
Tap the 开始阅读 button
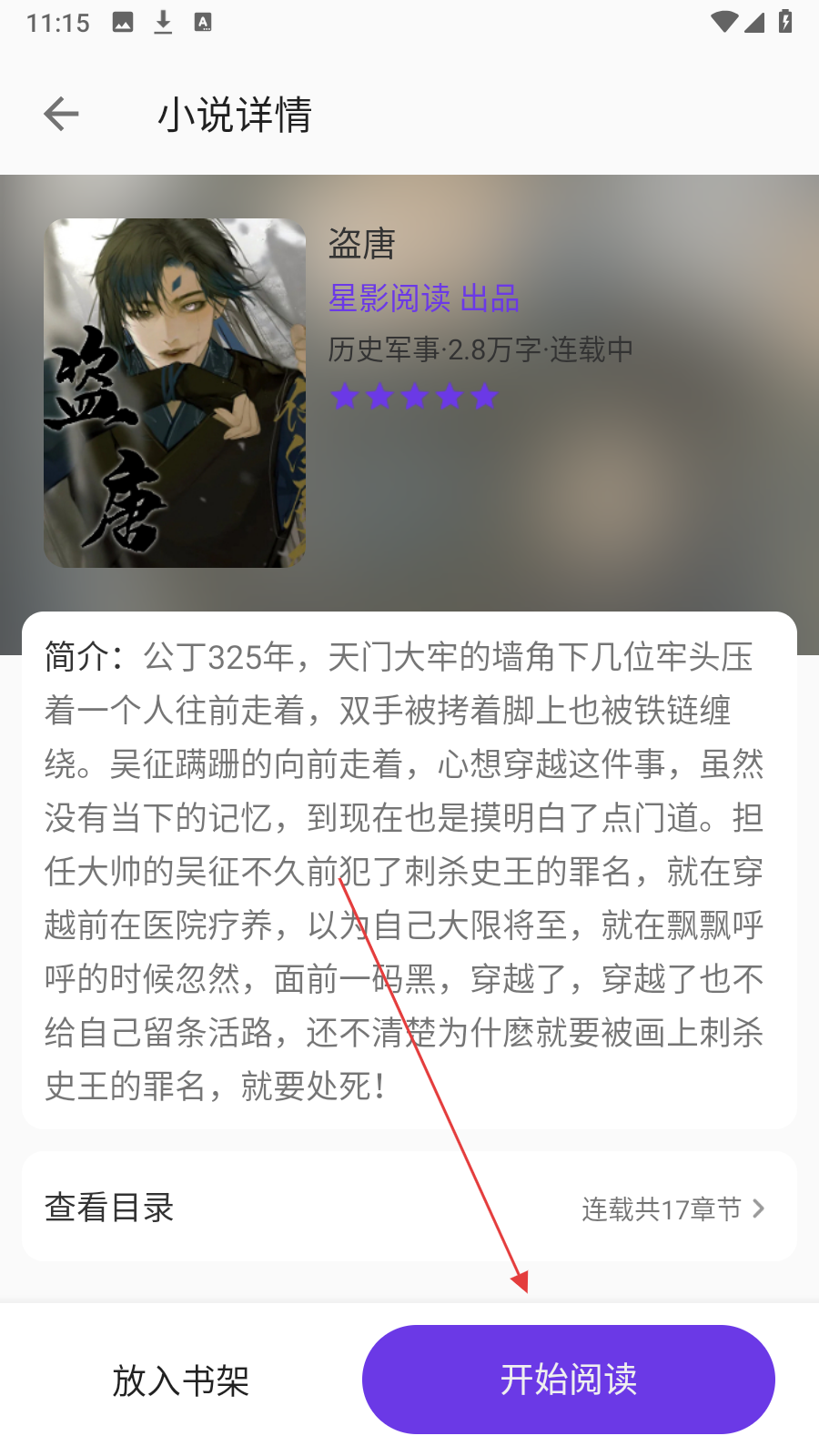pos(569,1380)
